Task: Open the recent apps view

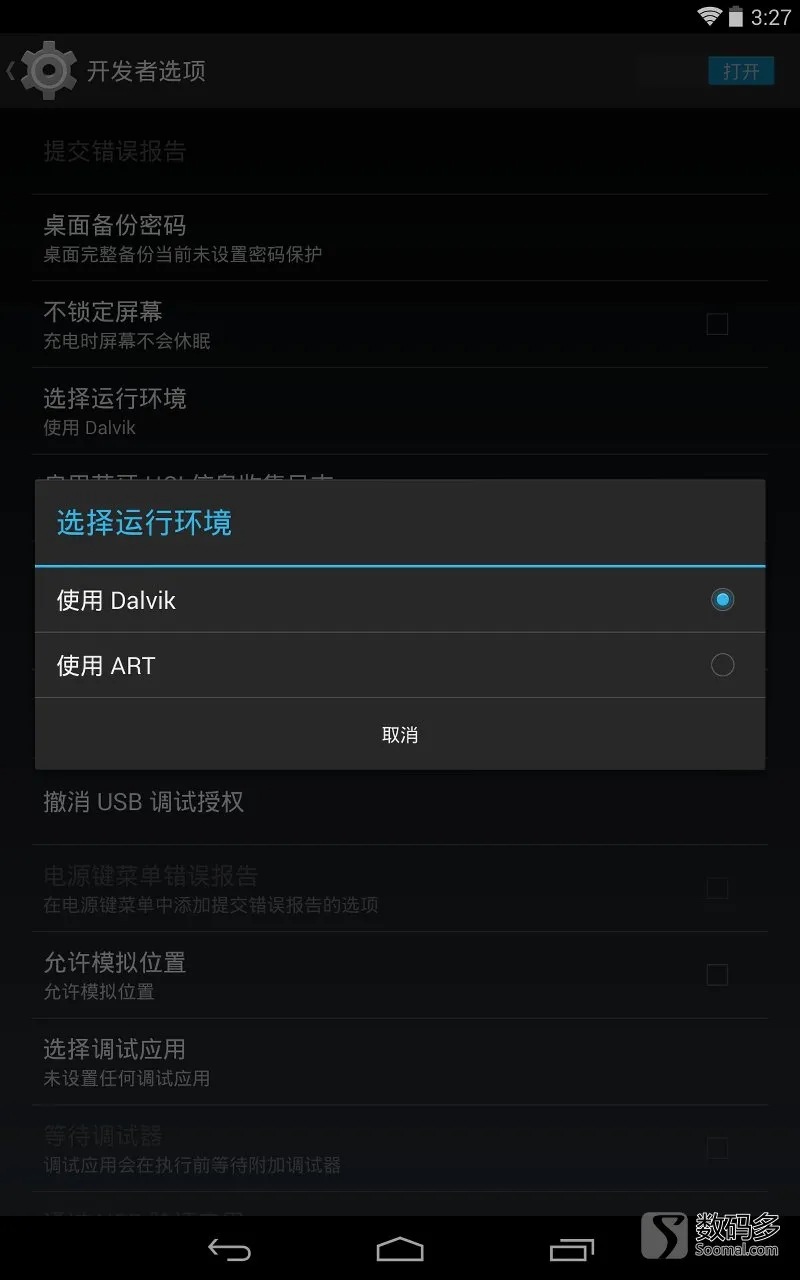Action: click(571, 1249)
